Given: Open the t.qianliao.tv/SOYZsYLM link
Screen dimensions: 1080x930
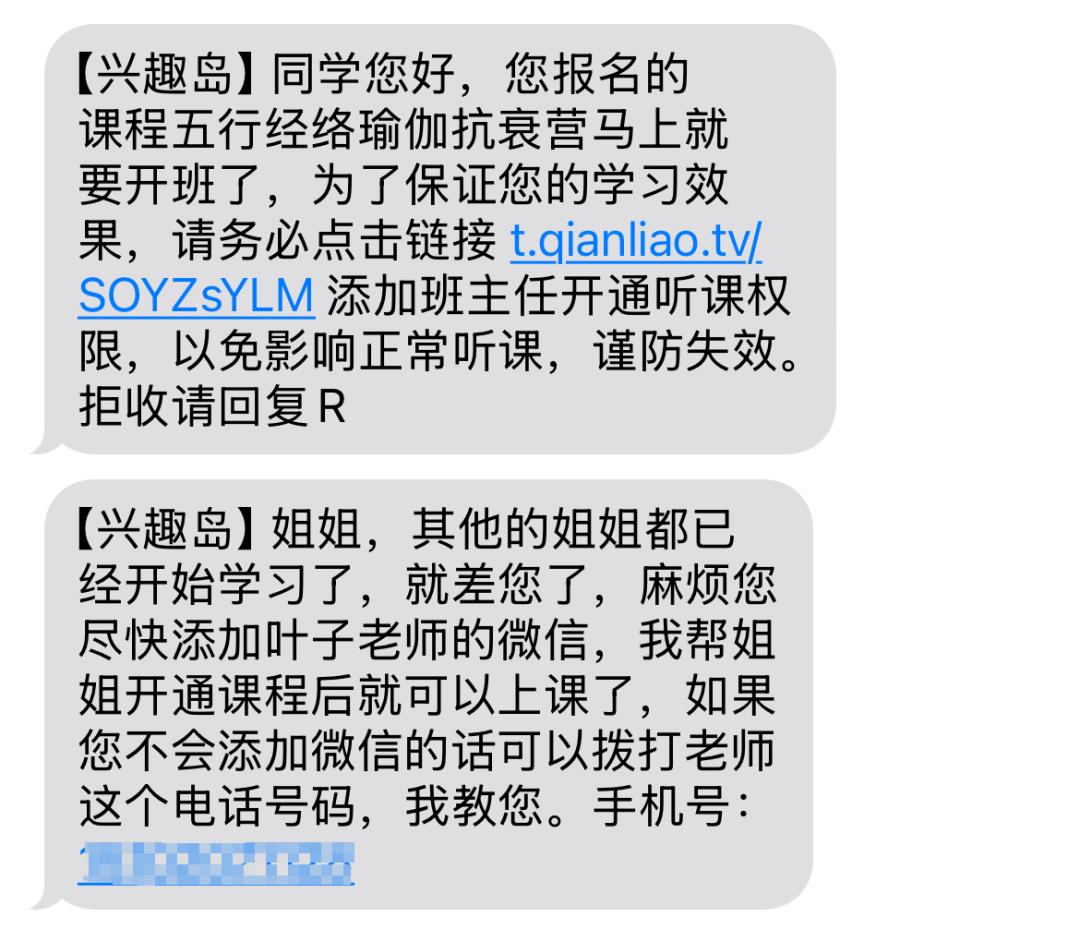Looking at the screenshot, I should pyautogui.click(x=636, y=242).
